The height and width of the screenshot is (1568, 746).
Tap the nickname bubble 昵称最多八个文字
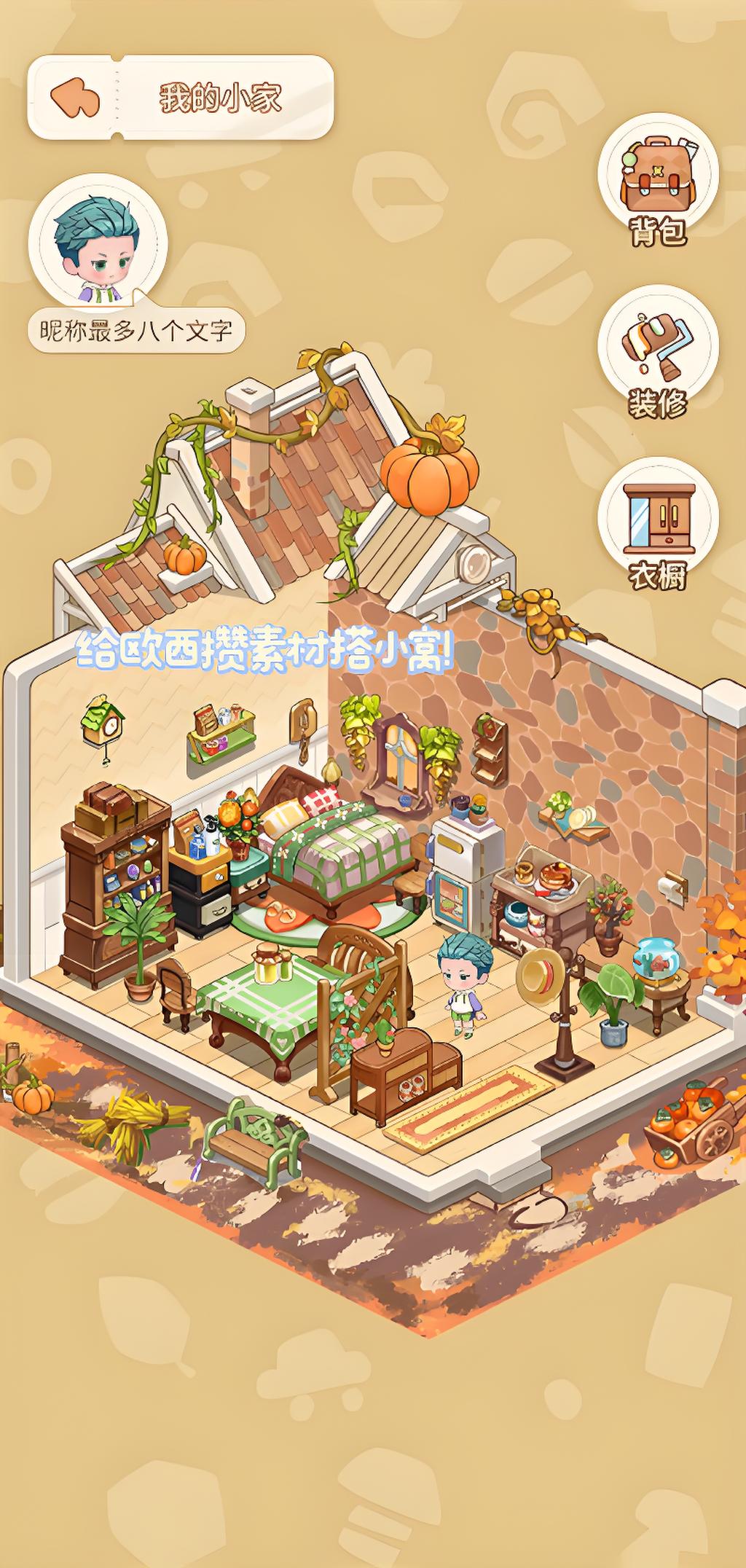coord(136,332)
